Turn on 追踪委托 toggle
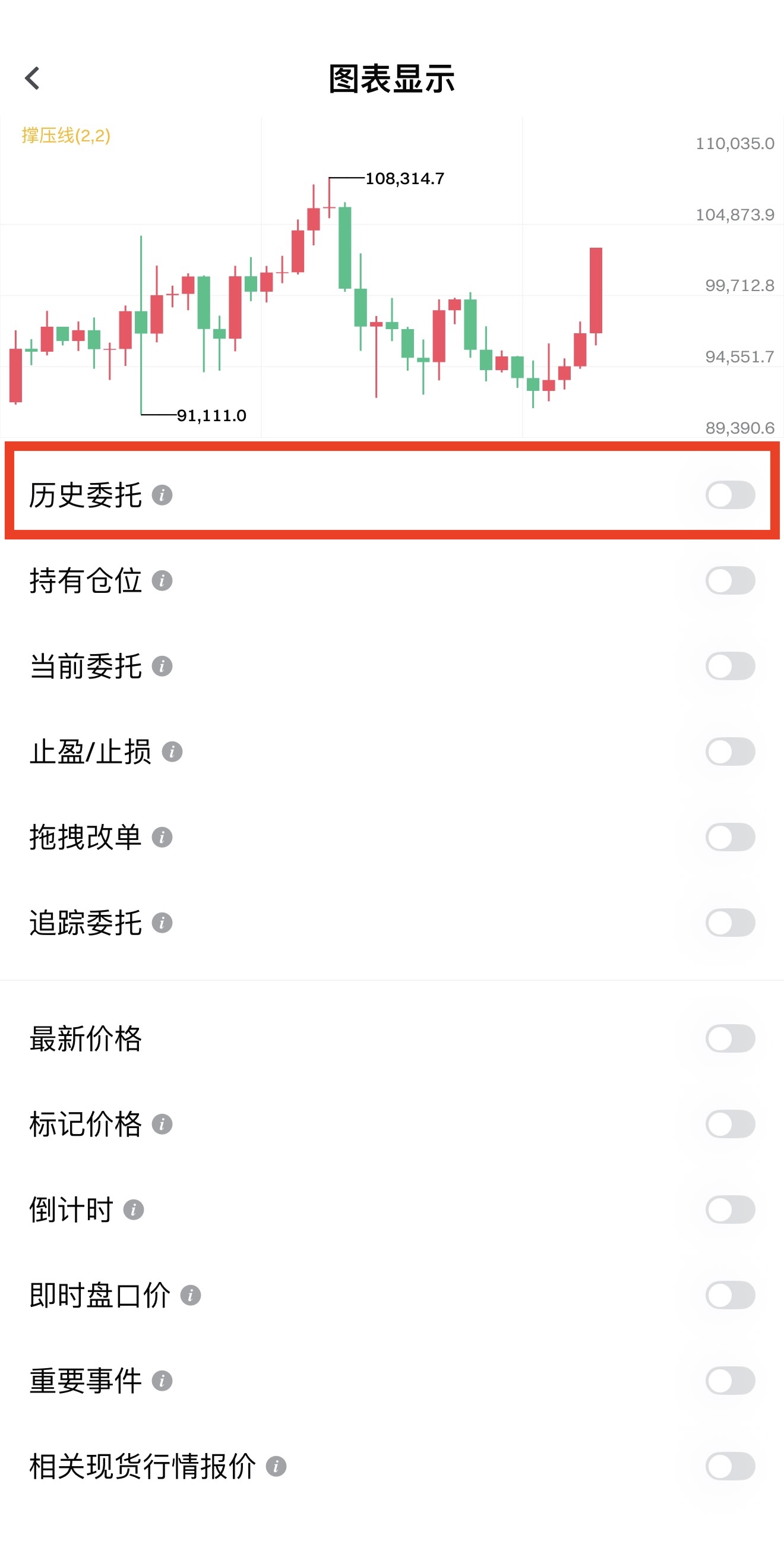784x1560 pixels. [x=729, y=923]
